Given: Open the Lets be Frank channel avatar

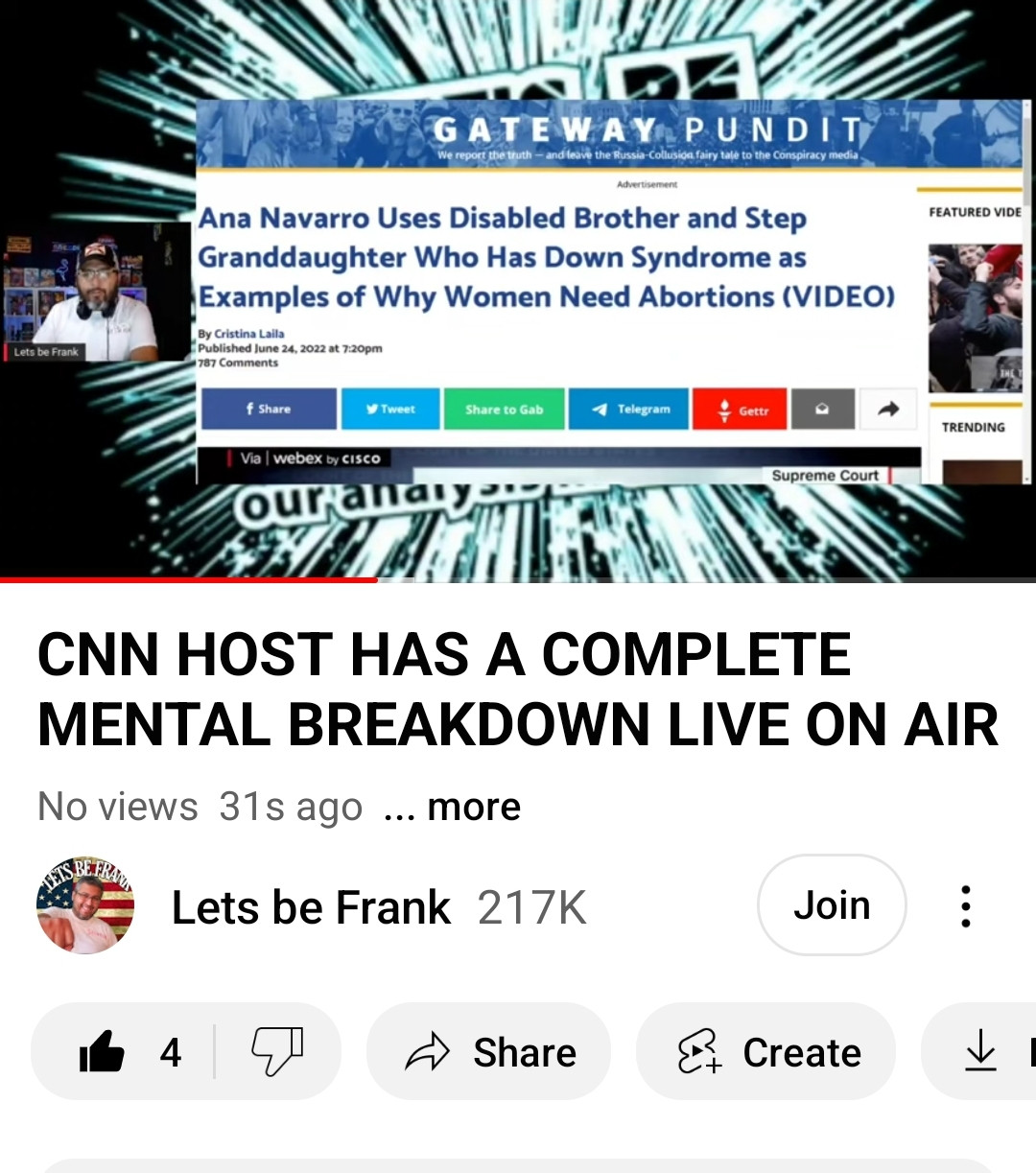Looking at the screenshot, I should pyautogui.click(x=85, y=905).
